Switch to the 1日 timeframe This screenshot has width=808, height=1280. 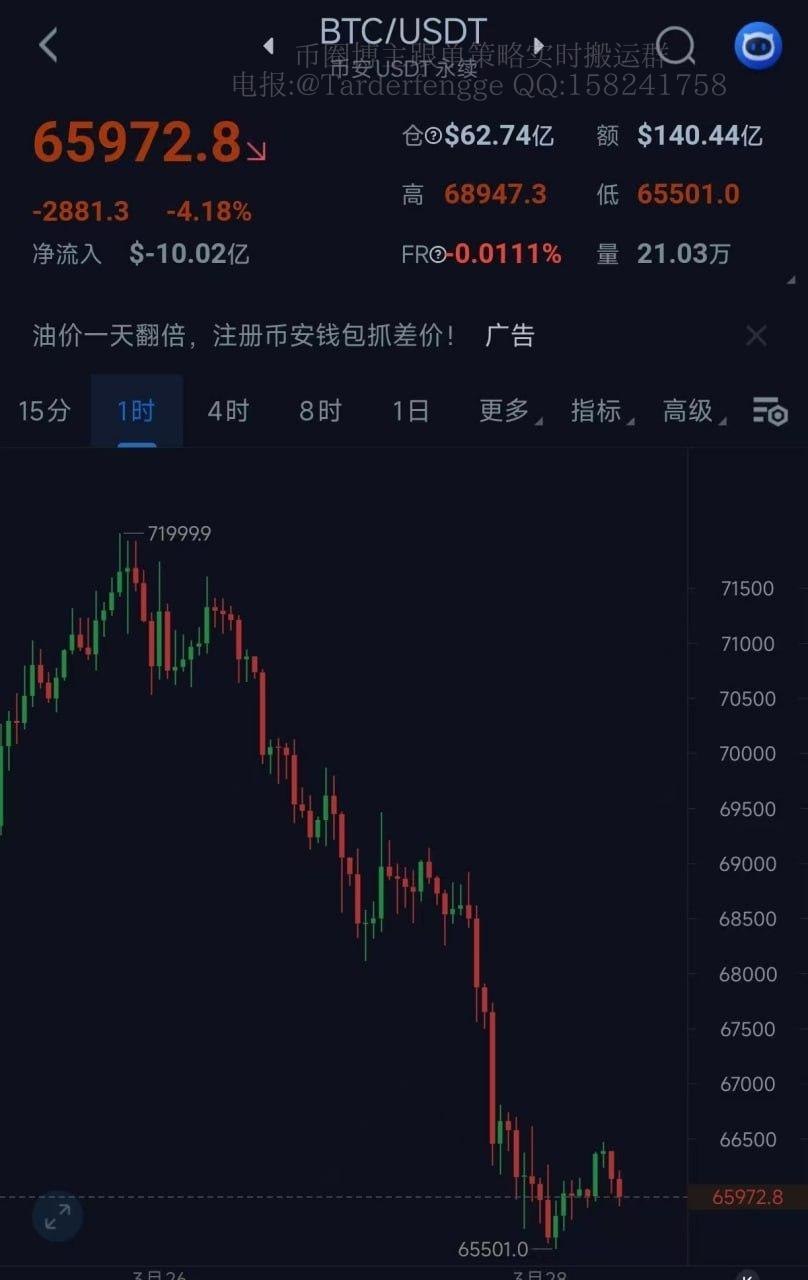coord(411,411)
